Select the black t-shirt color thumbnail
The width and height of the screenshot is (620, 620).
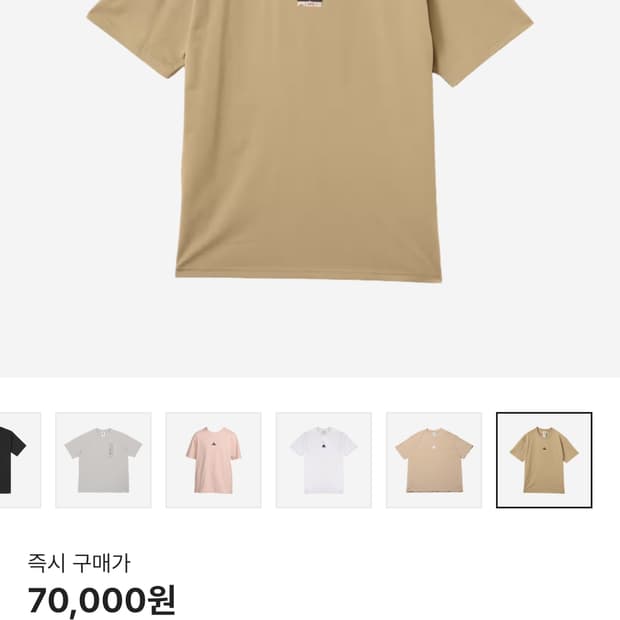18,460
